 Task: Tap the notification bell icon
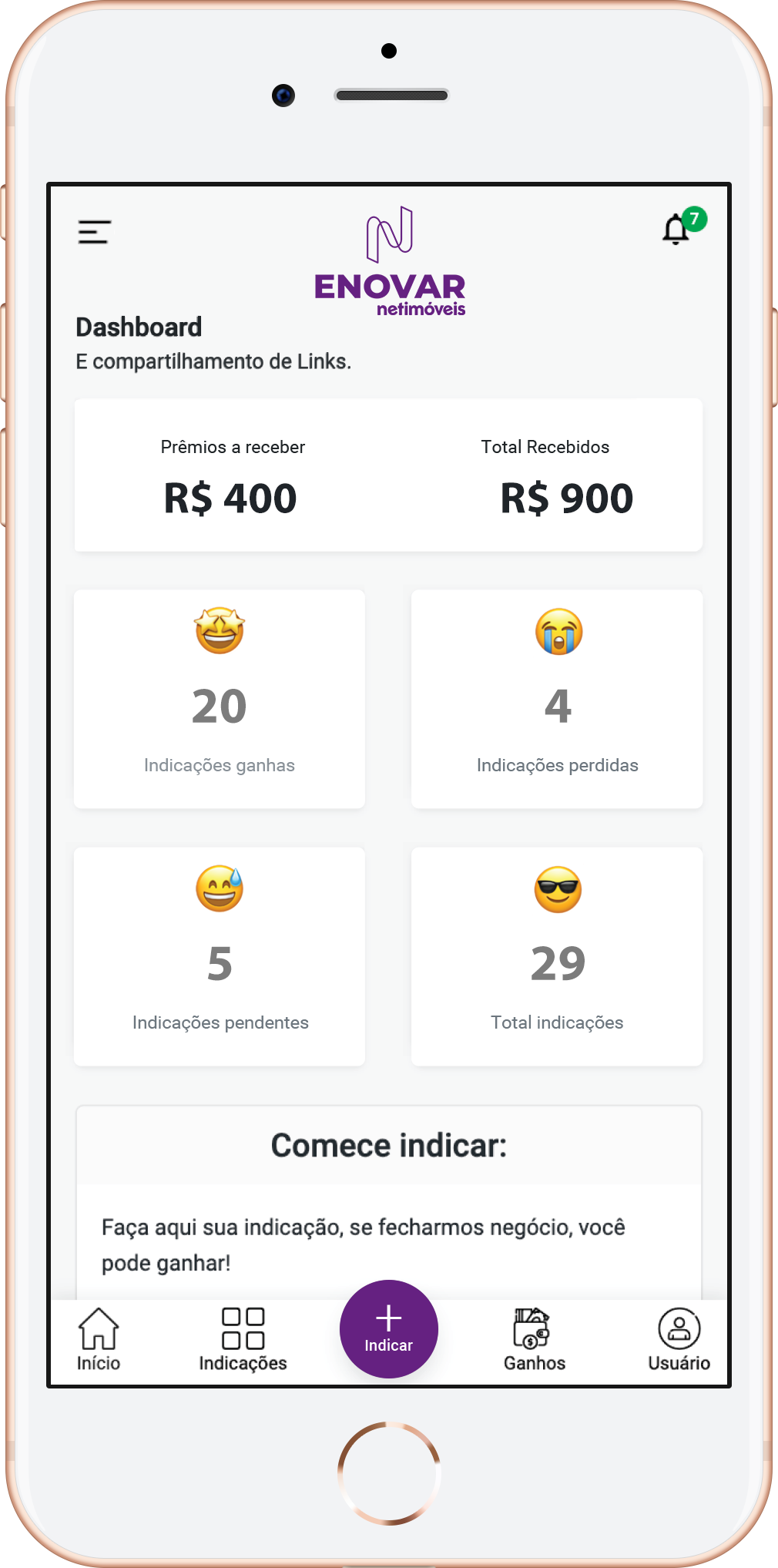point(676,230)
